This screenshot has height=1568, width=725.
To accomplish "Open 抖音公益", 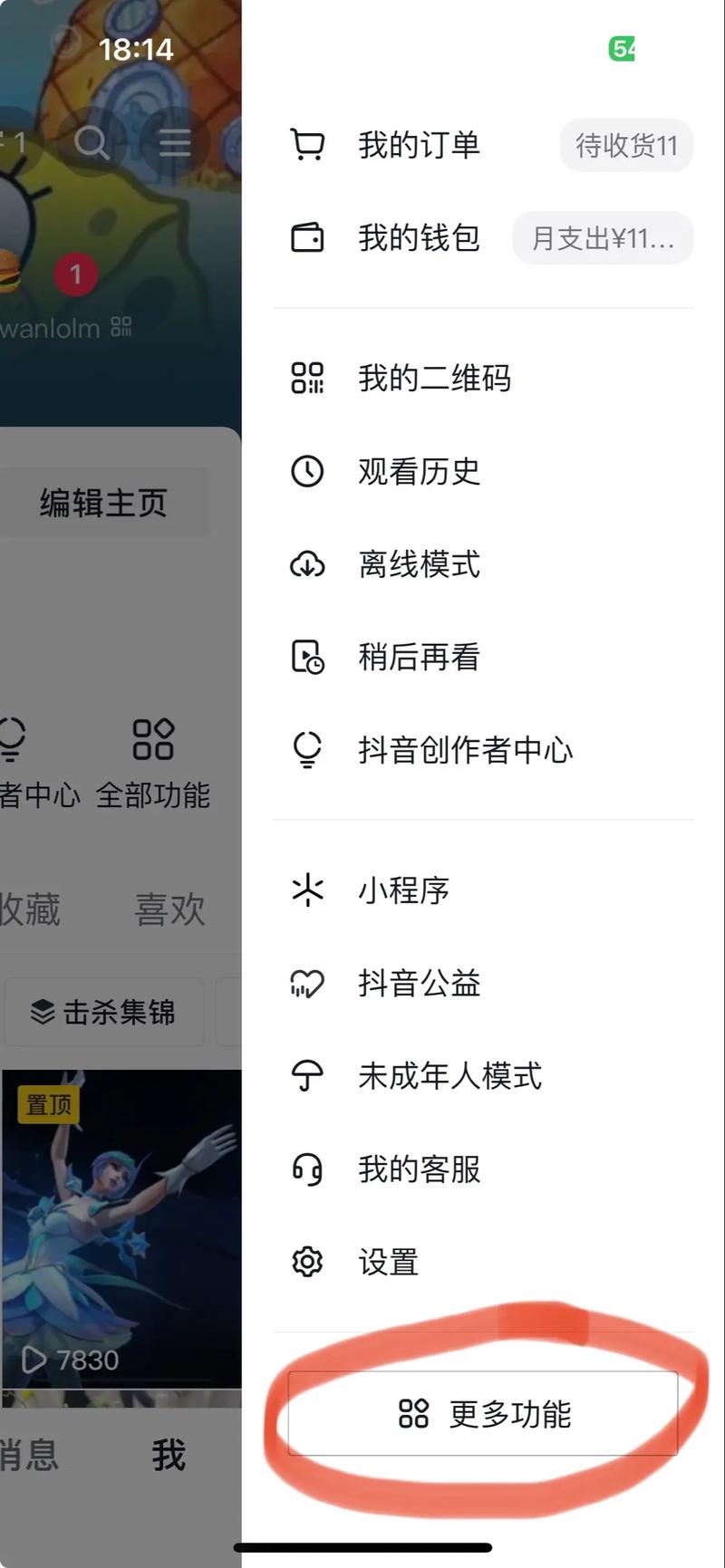I will click(x=418, y=984).
